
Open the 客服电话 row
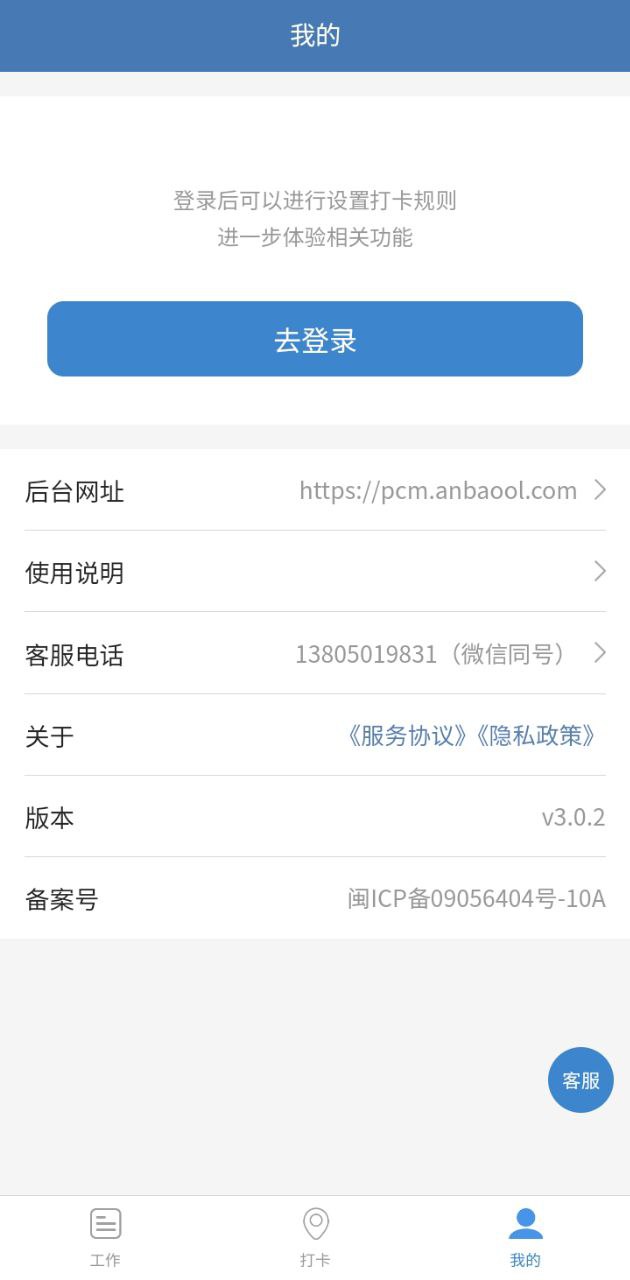tap(315, 655)
